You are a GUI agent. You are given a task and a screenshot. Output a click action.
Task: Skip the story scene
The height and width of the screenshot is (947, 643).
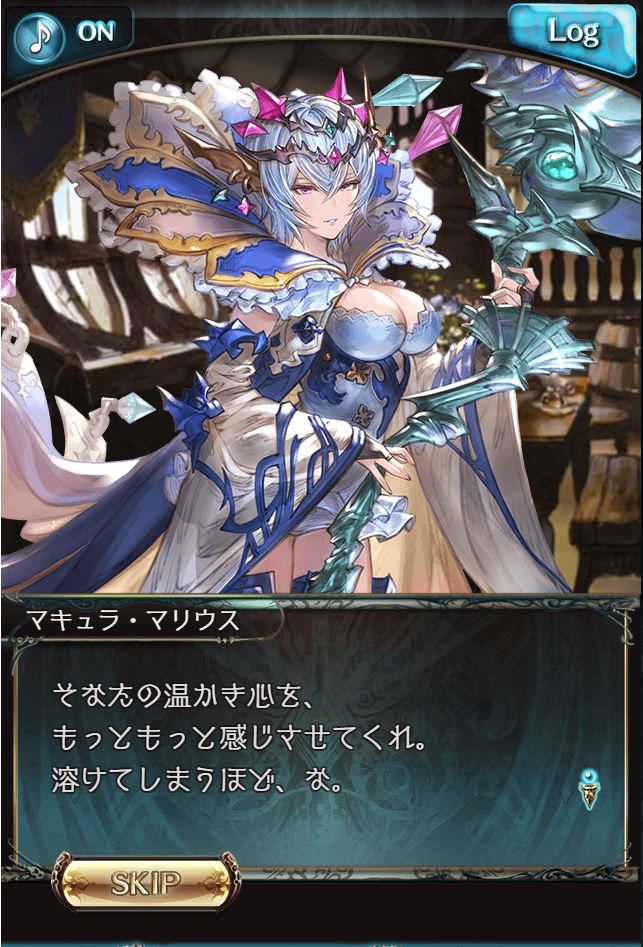pos(145,883)
